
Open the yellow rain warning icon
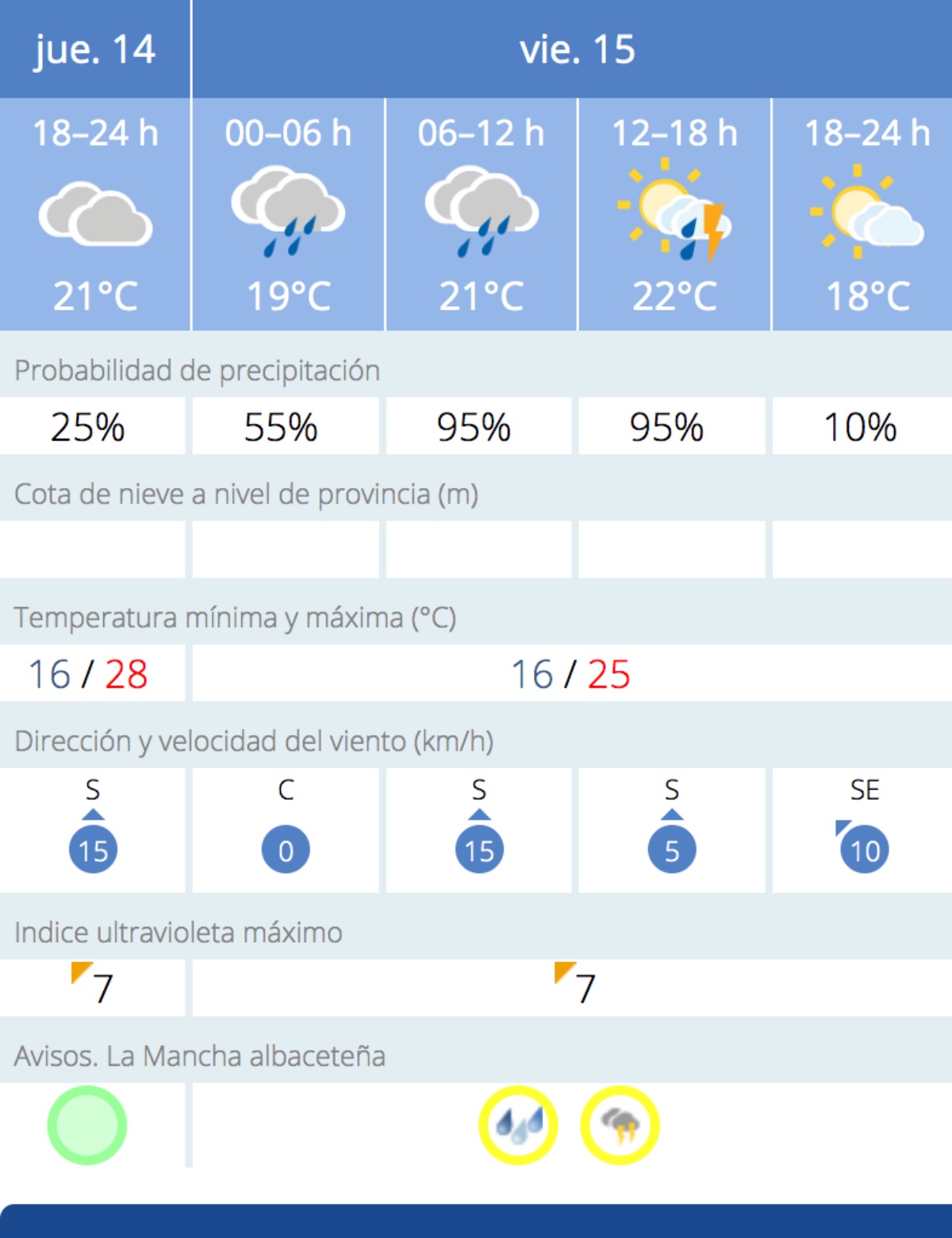coord(518,1125)
